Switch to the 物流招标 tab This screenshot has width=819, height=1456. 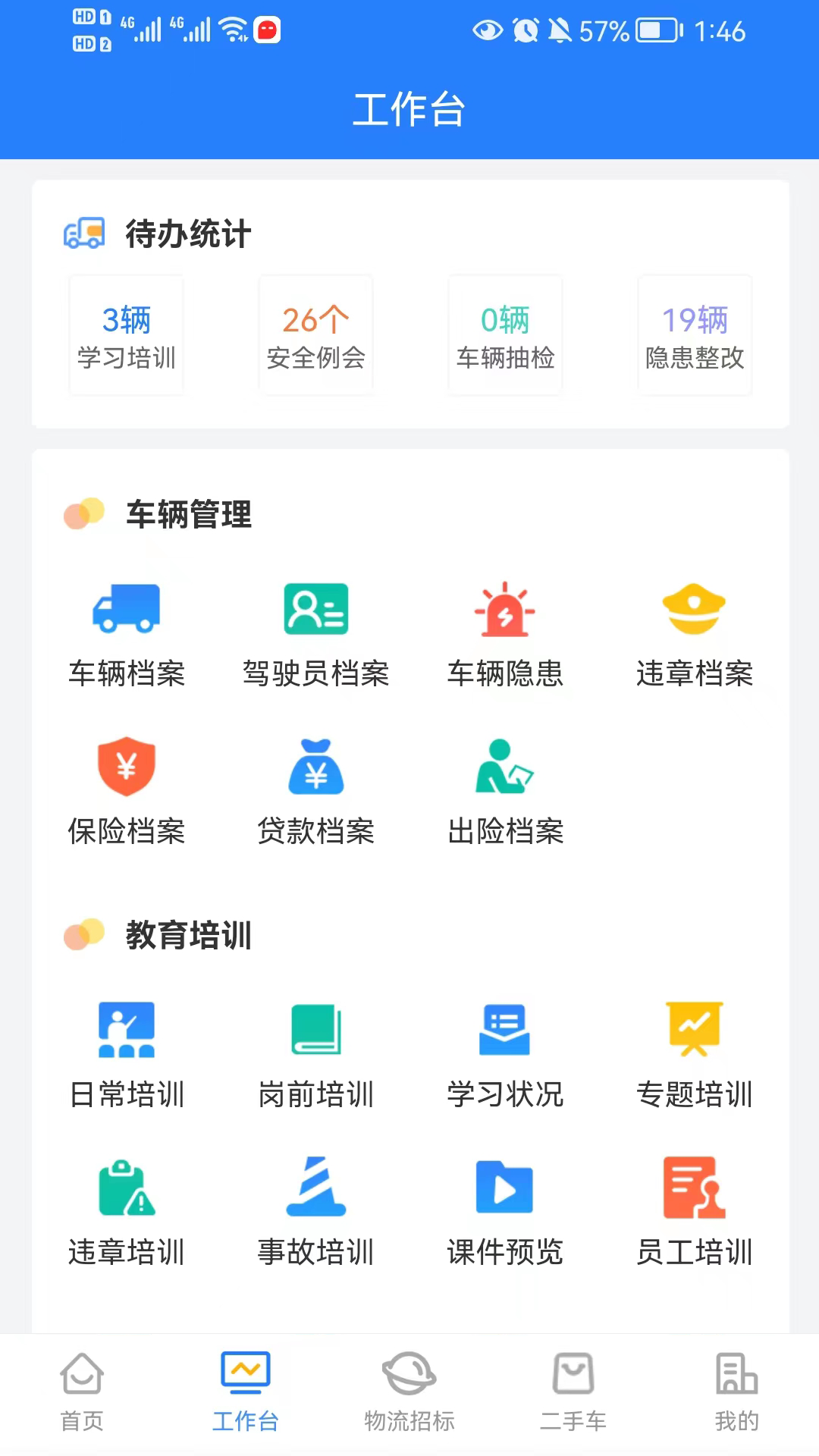pyautogui.click(x=409, y=1392)
